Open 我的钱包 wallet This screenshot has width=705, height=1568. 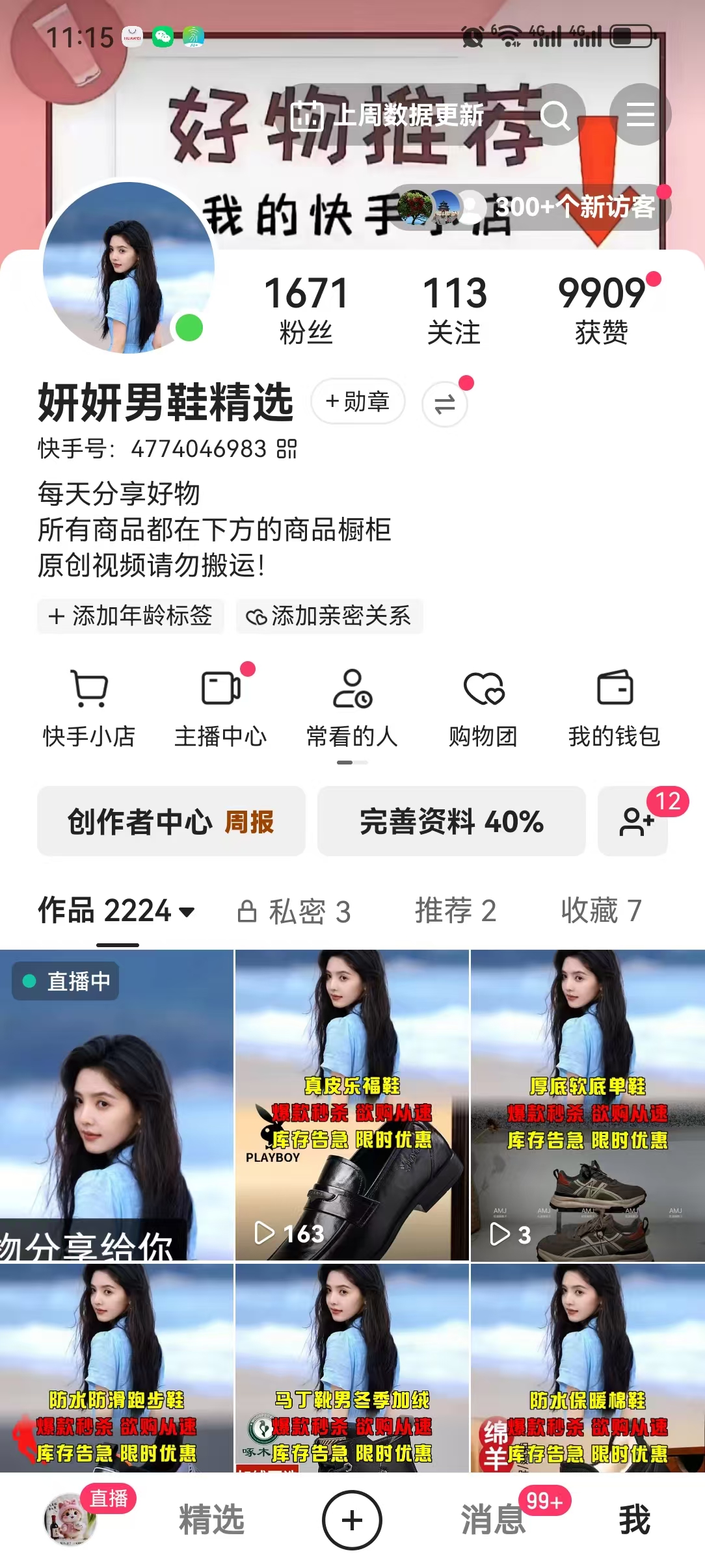(614, 709)
